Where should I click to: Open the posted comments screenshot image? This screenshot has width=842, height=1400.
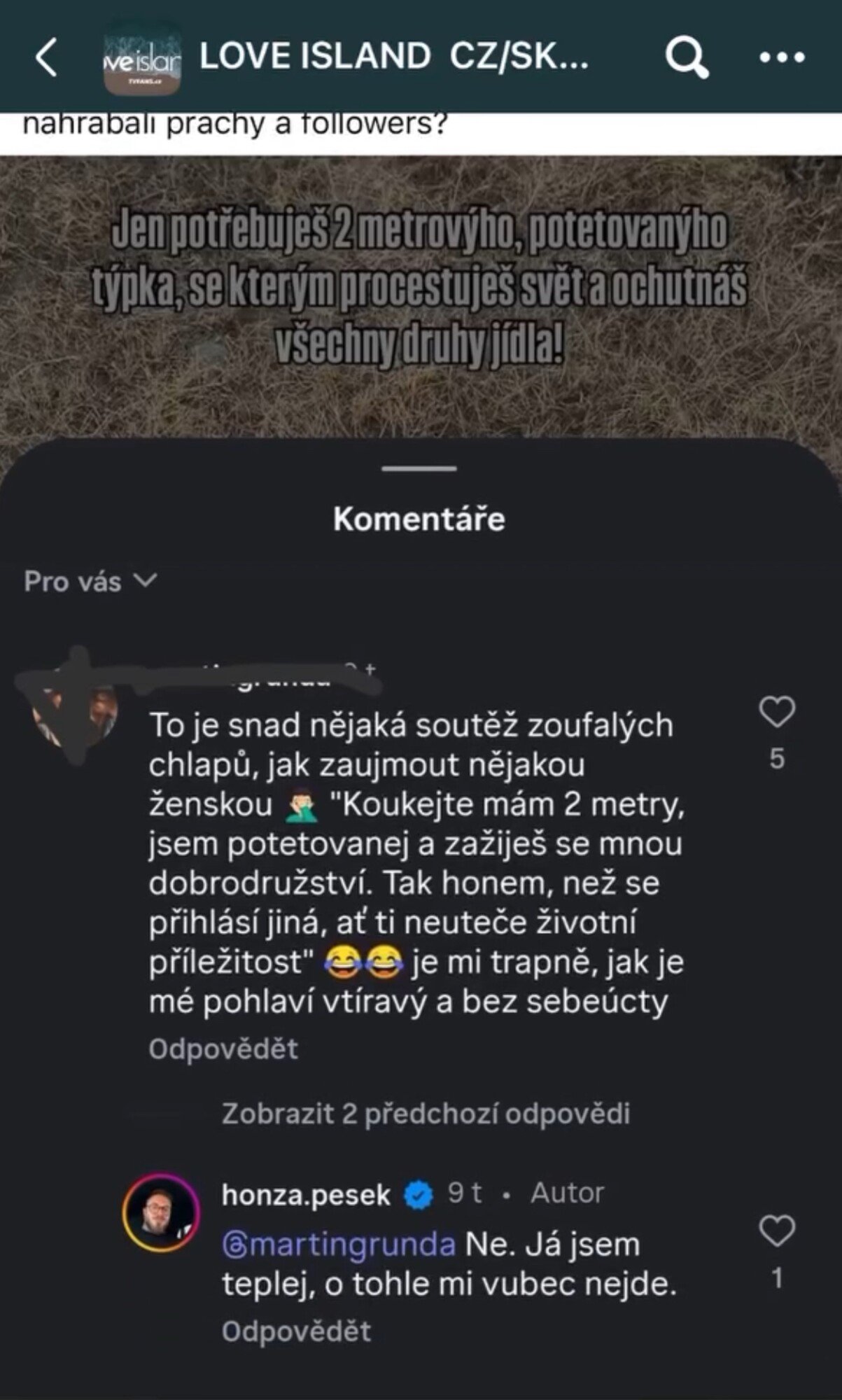[420, 770]
